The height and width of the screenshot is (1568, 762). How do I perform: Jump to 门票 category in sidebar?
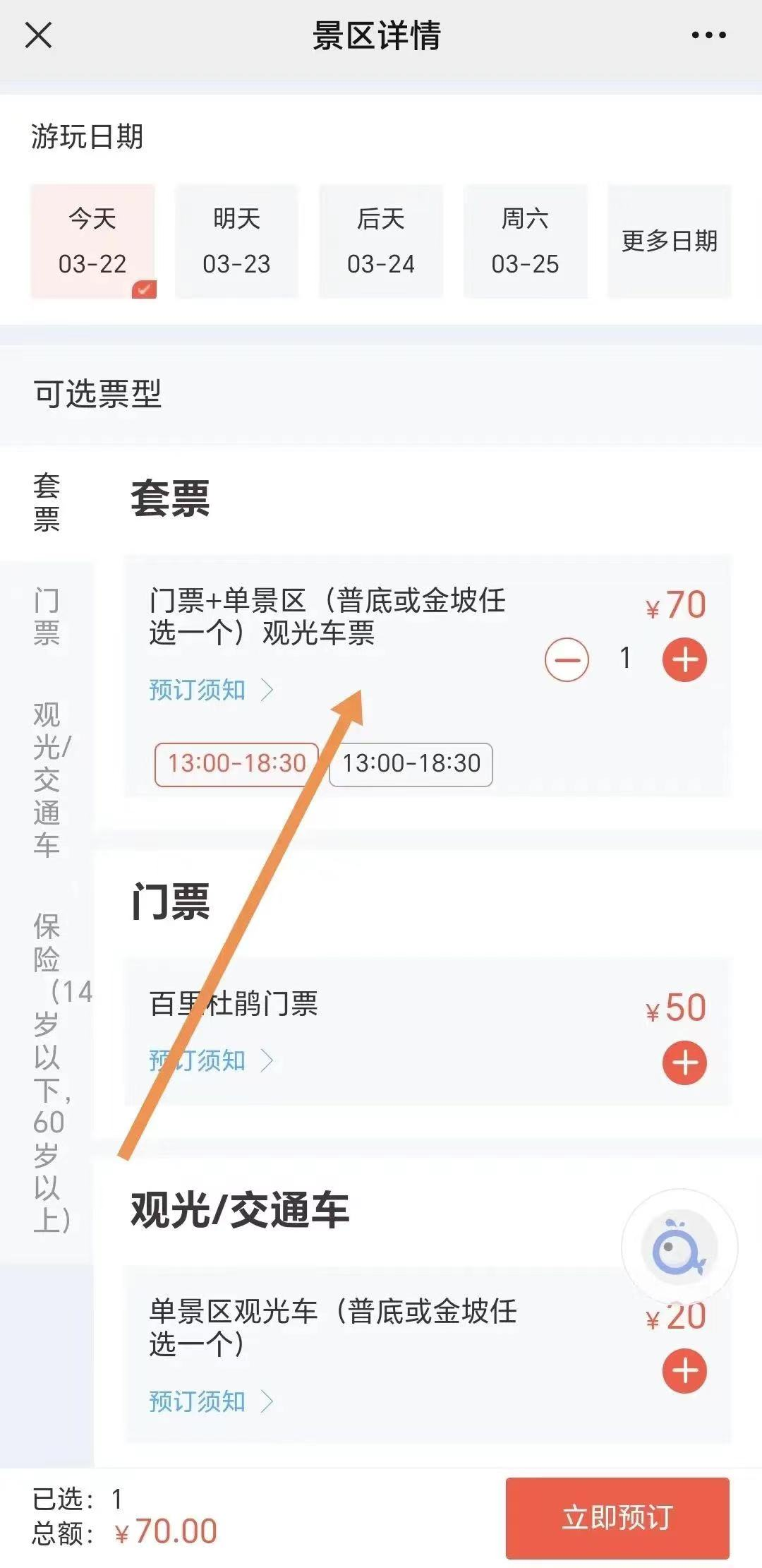pyautogui.click(x=47, y=616)
